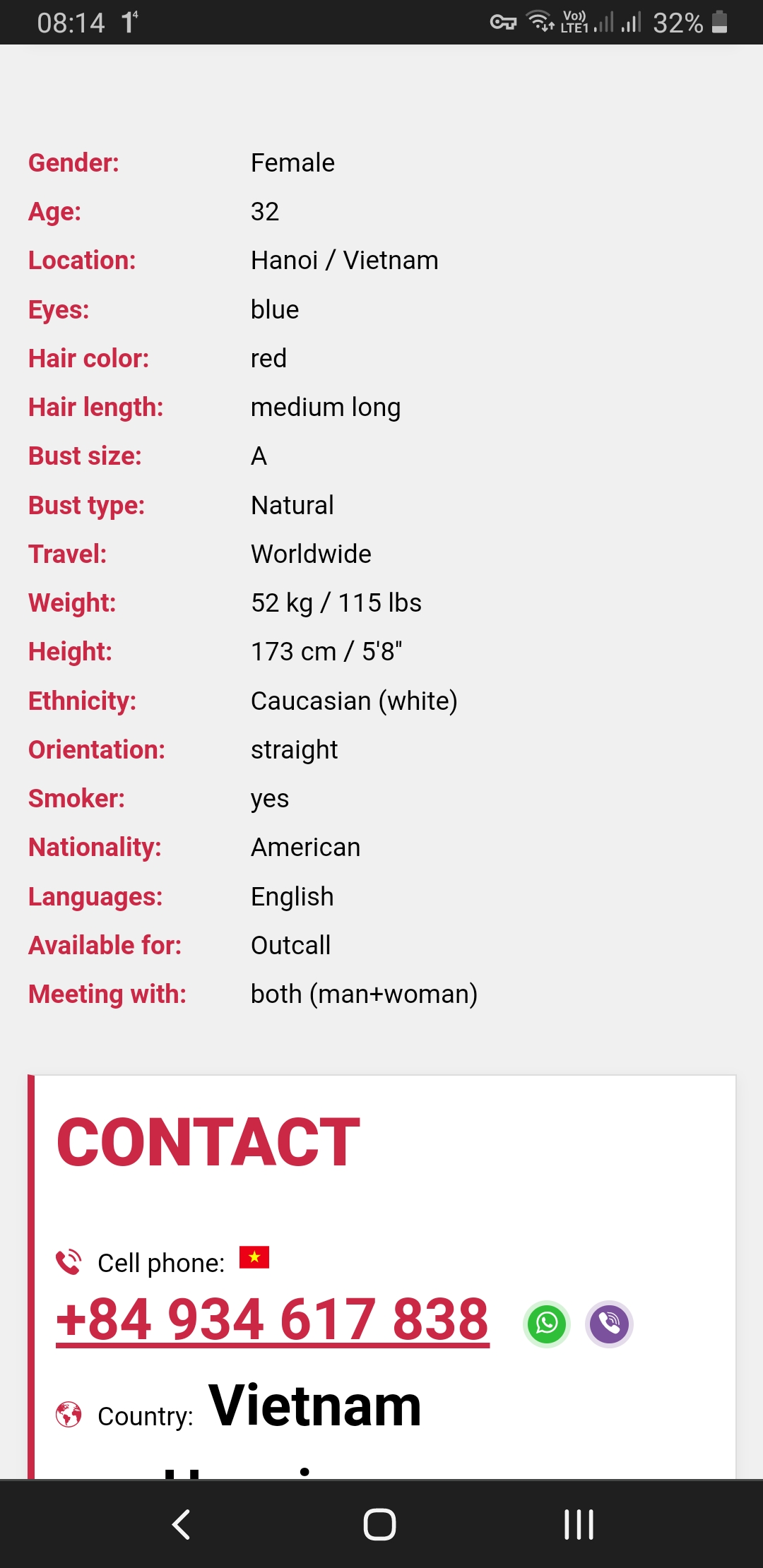Call the number +84 934 617 838
The height and width of the screenshot is (1568, 763).
273,1319
